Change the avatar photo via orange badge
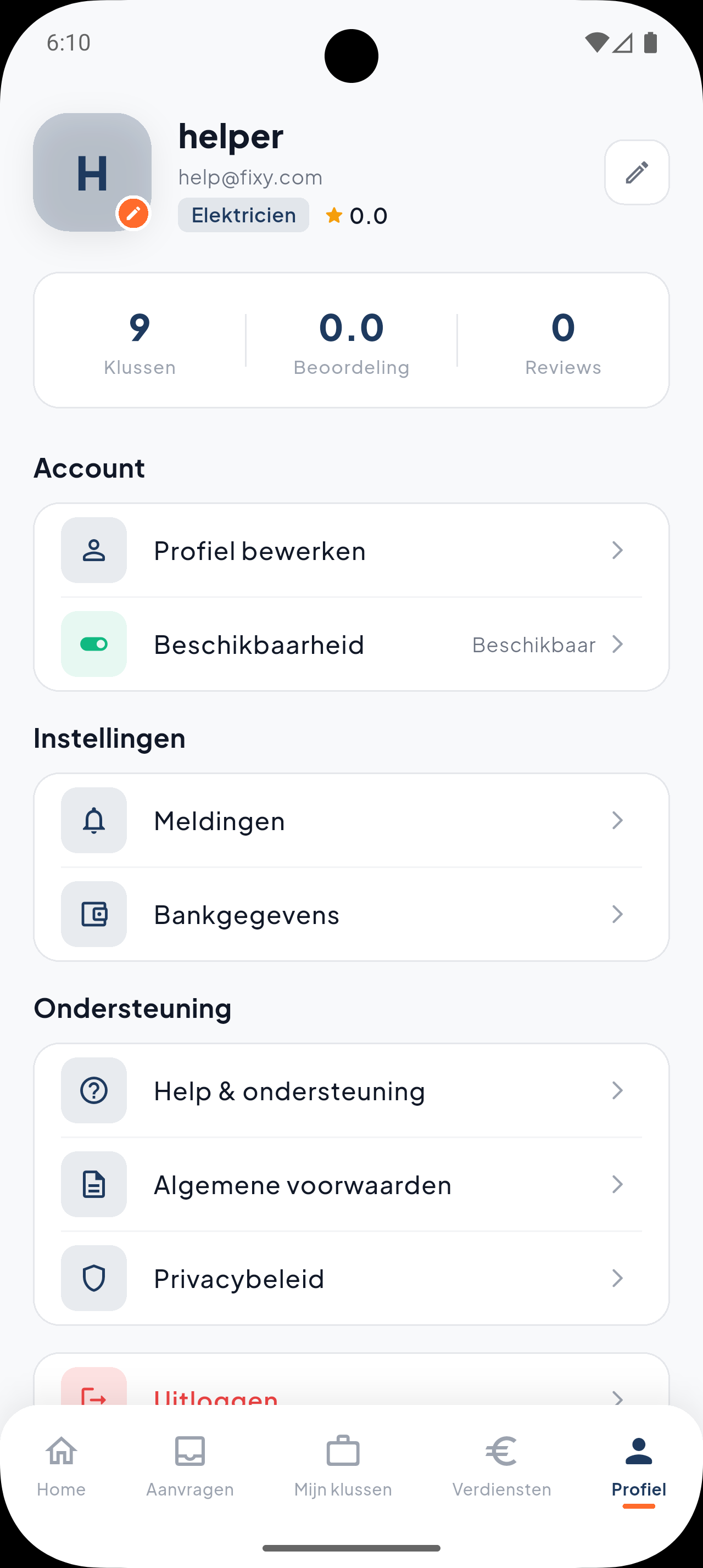The image size is (703, 1568). coord(133,214)
